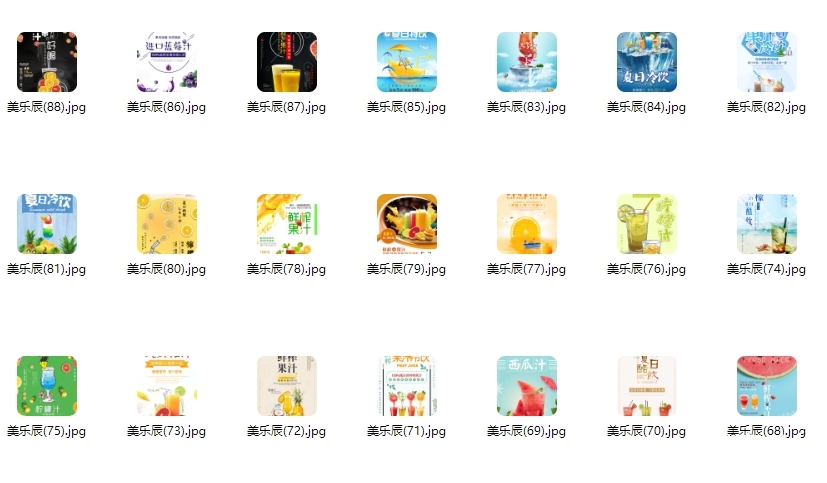Select the file 美乐辰(86).jpg

pyautogui.click(x=167, y=62)
